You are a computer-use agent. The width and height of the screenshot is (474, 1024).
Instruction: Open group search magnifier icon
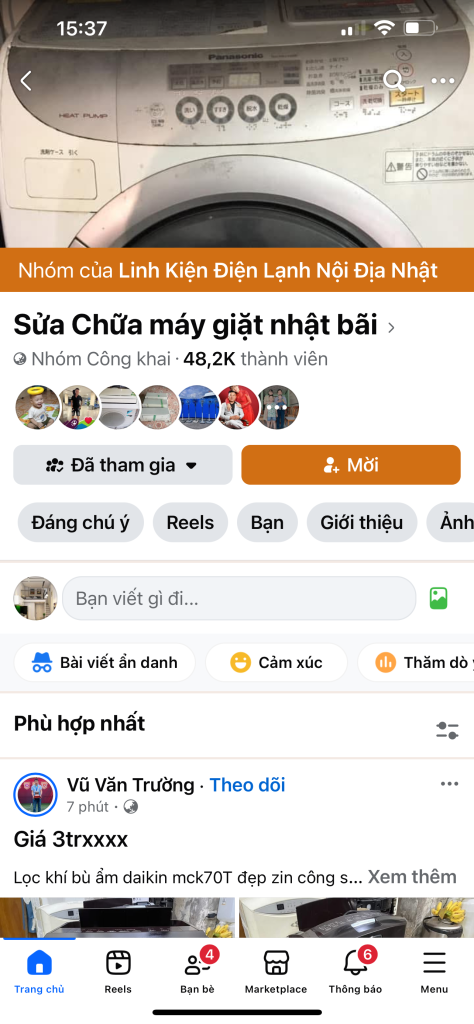(x=394, y=80)
